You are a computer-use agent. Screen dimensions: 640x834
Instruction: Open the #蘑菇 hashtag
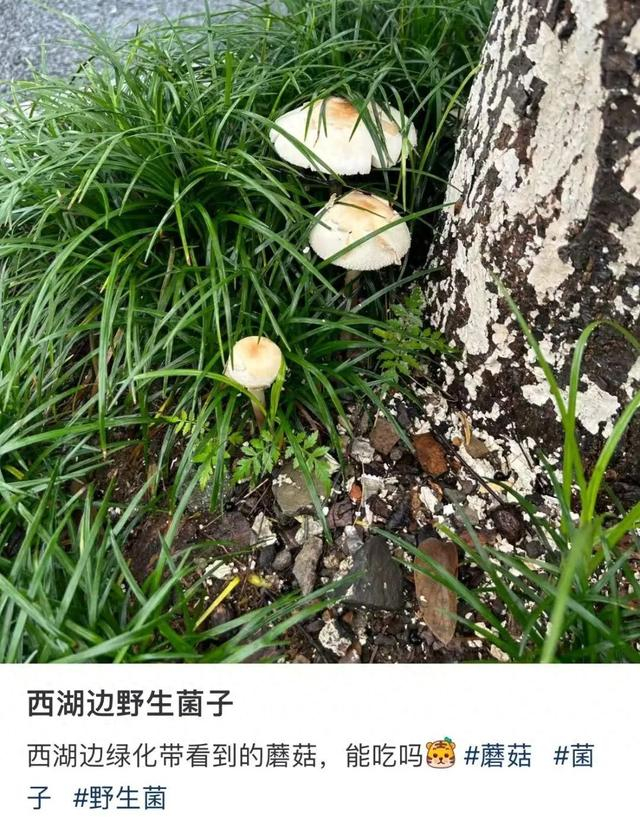[498, 755]
